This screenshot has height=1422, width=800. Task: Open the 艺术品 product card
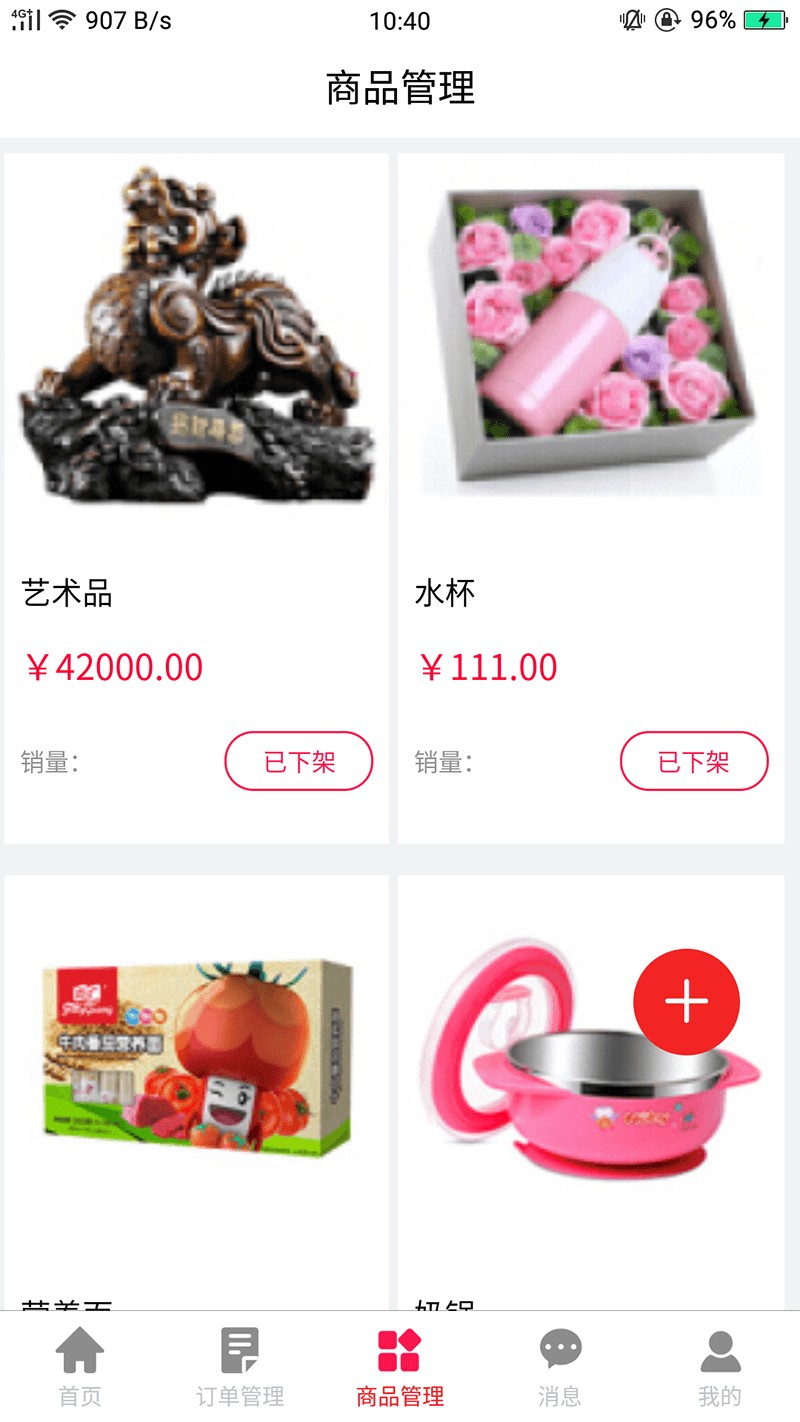click(x=196, y=400)
